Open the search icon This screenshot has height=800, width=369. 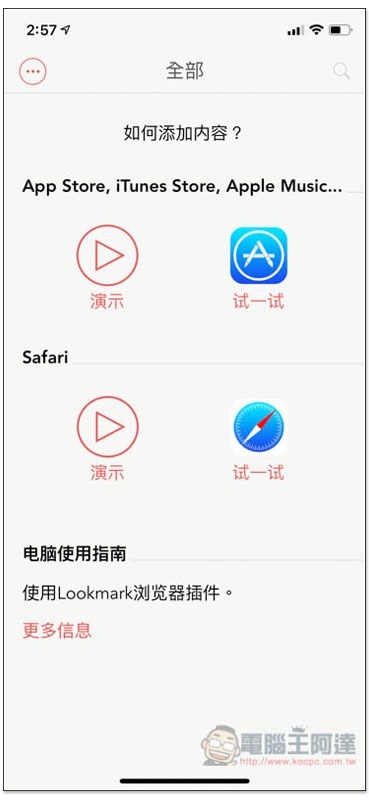tap(341, 71)
